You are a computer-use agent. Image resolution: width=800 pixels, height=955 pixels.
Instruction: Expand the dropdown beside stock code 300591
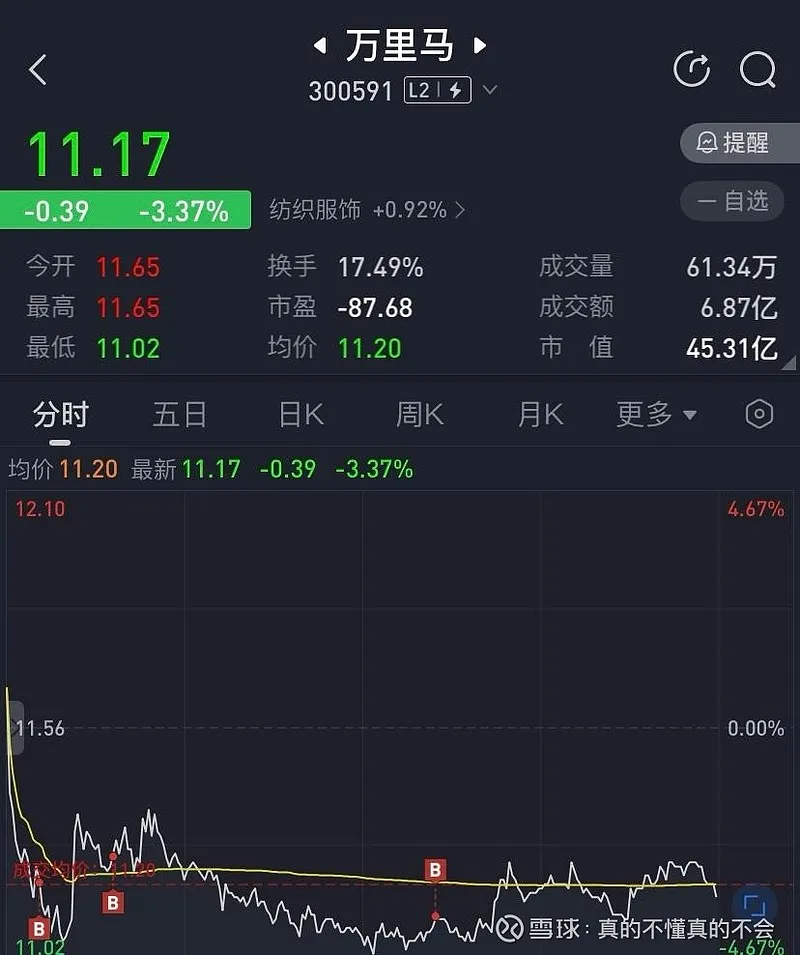[490, 91]
